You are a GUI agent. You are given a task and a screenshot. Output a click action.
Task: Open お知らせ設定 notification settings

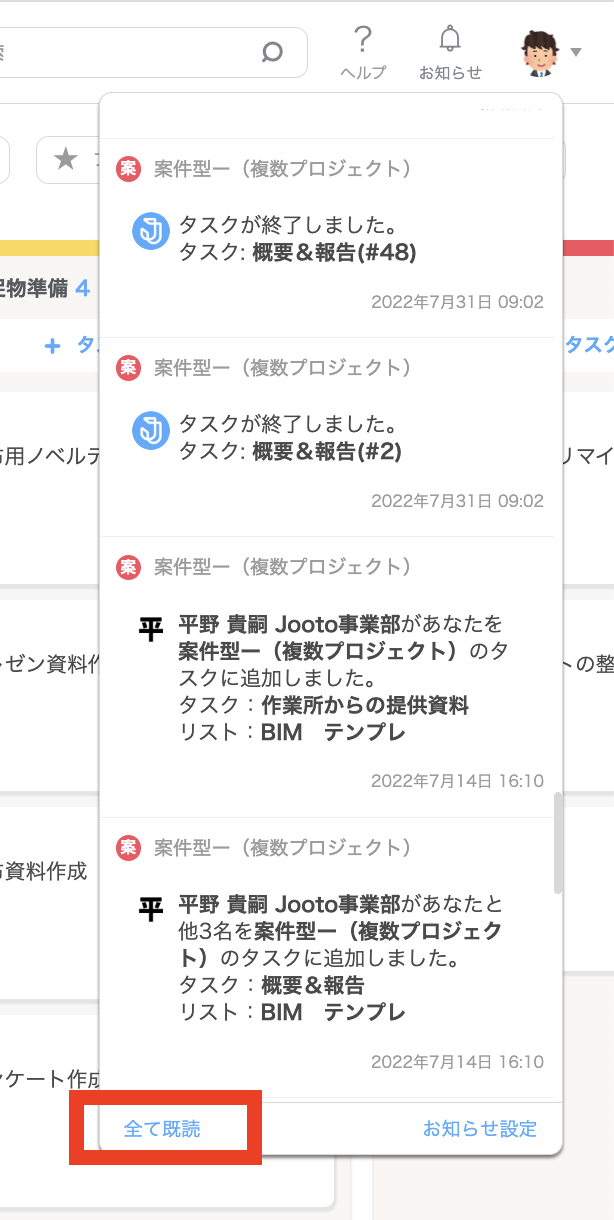[x=480, y=1129]
